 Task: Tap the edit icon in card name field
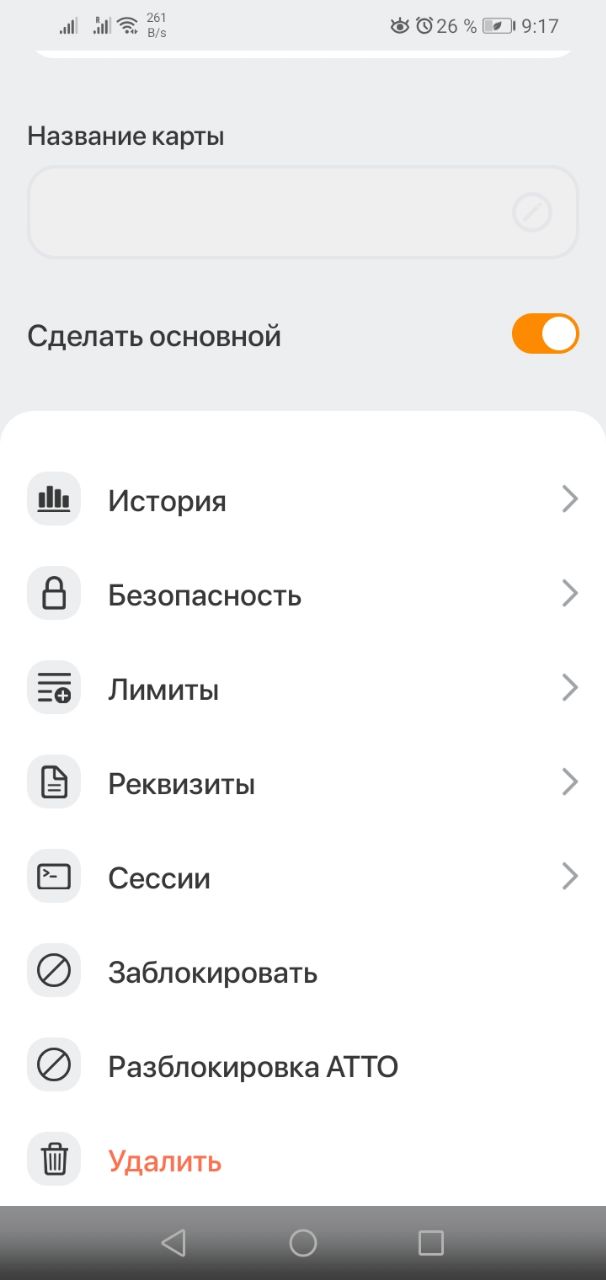[x=532, y=212]
